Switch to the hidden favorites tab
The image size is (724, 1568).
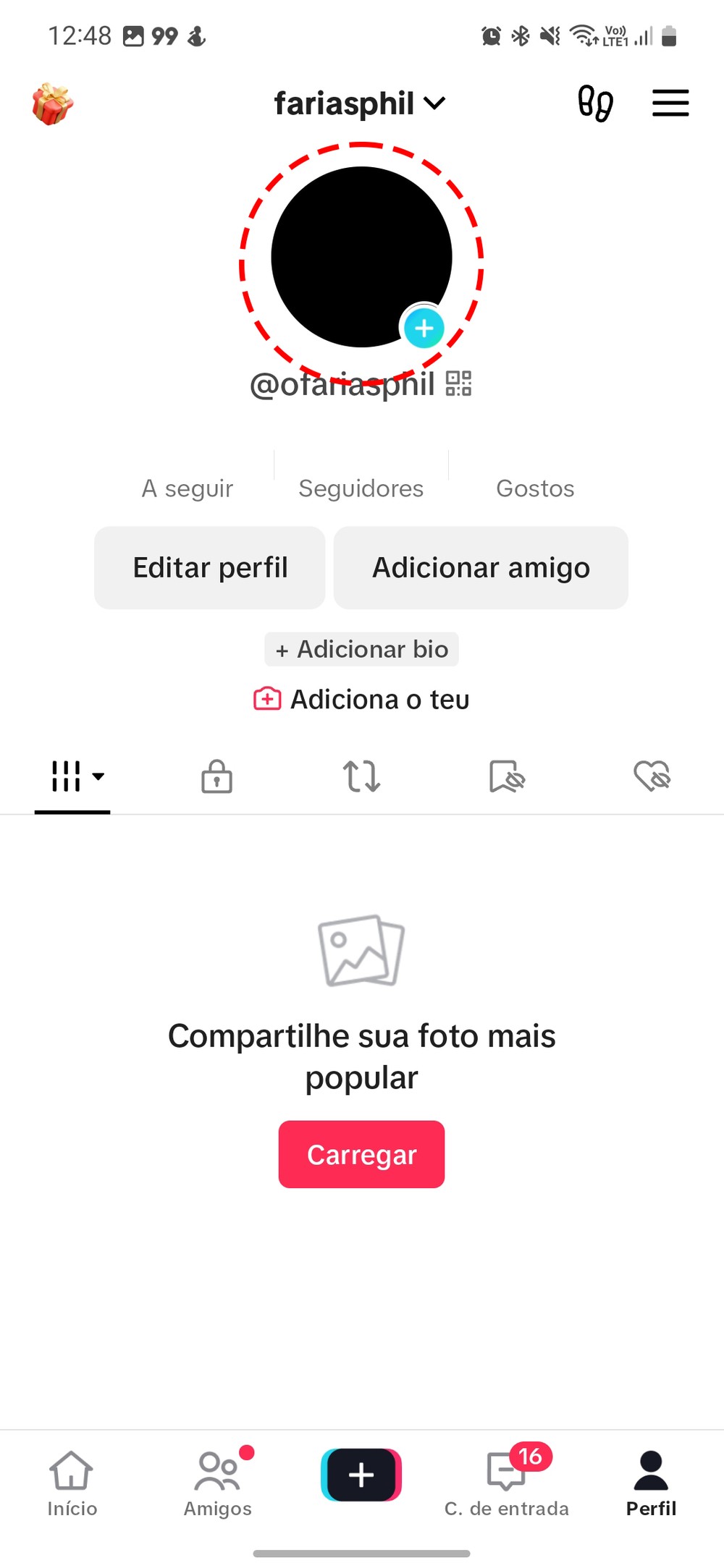pos(507,777)
